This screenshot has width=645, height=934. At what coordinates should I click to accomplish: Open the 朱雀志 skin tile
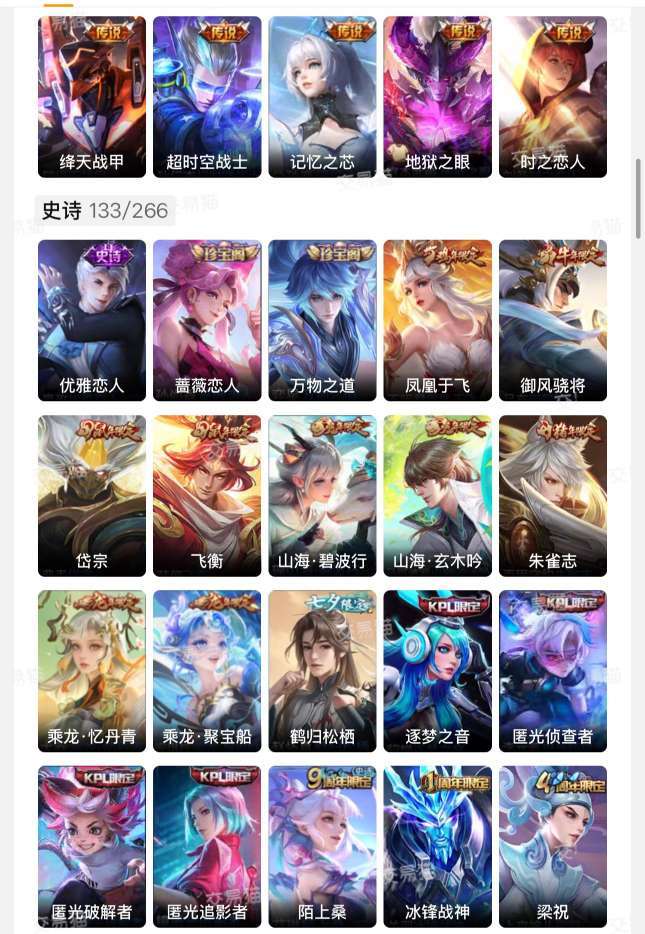[x=553, y=496]
